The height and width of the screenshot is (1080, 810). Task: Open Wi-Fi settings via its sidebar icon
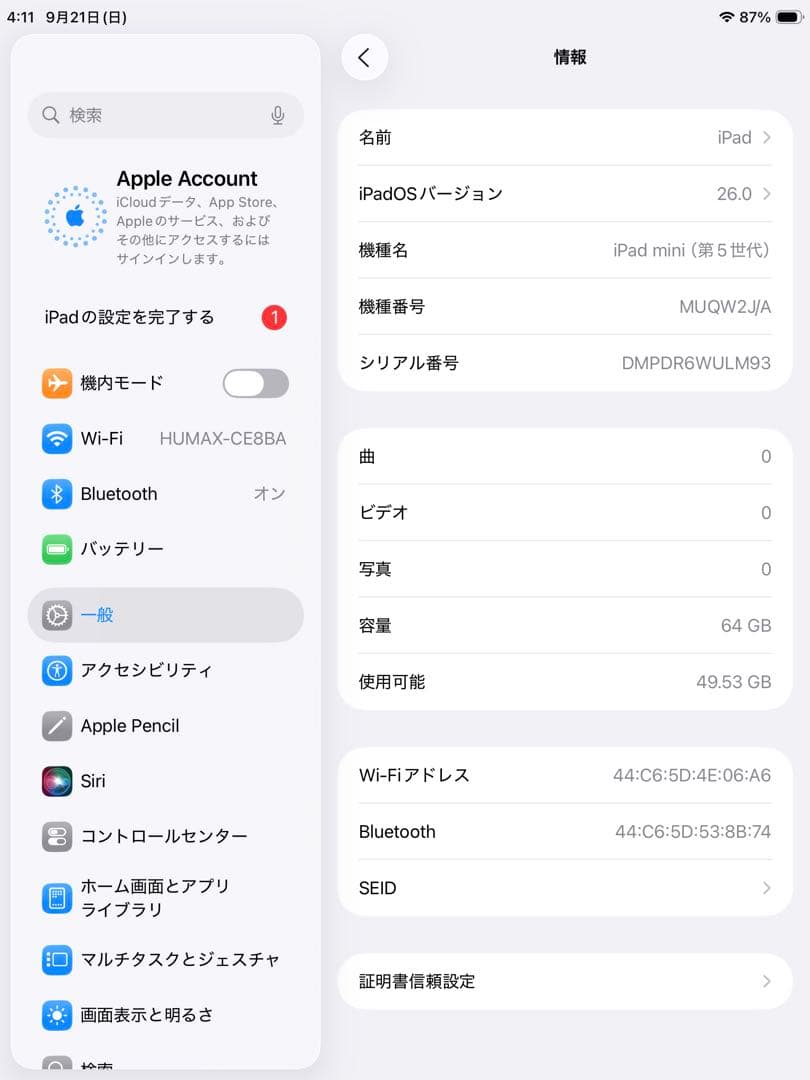[56, 438]
